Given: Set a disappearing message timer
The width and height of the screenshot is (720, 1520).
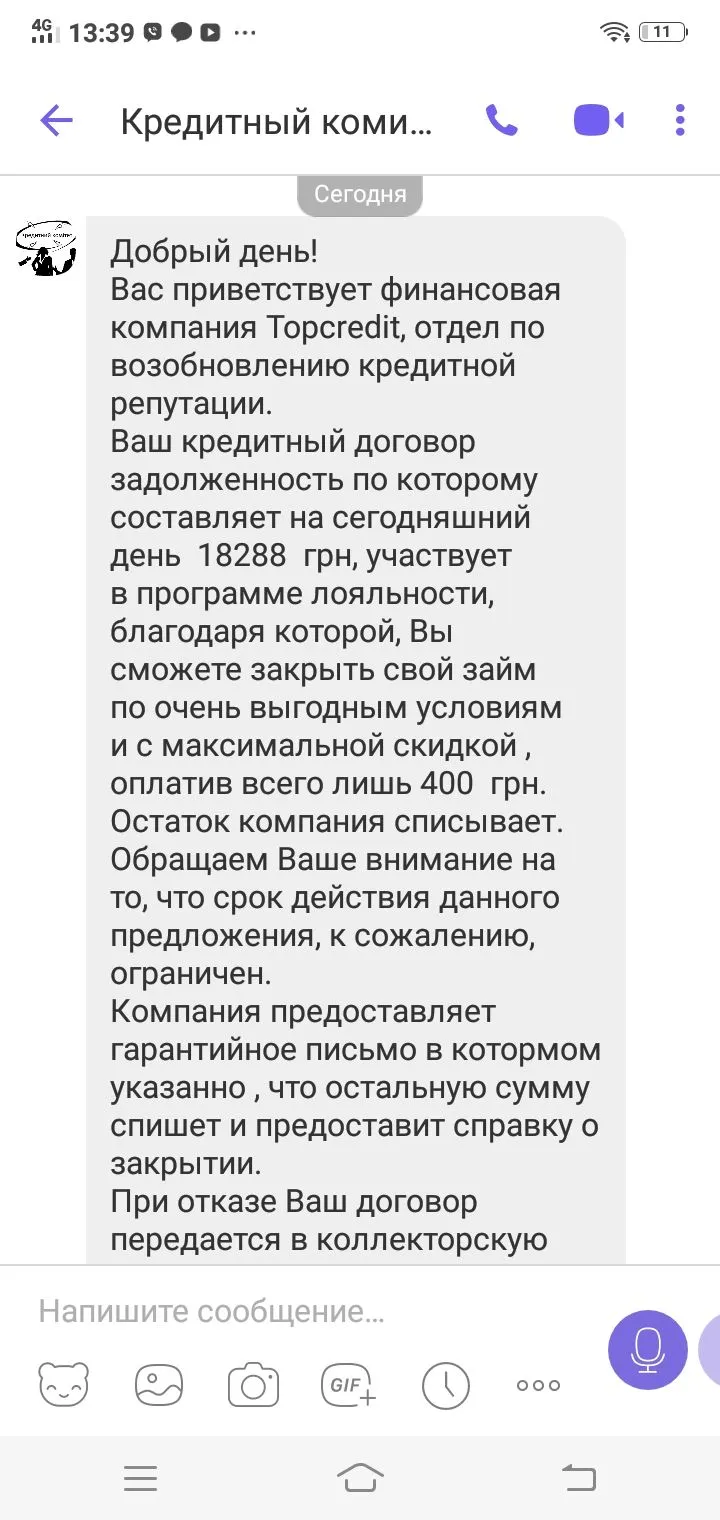Looking at the screenshot, I should coord(445,1385).
